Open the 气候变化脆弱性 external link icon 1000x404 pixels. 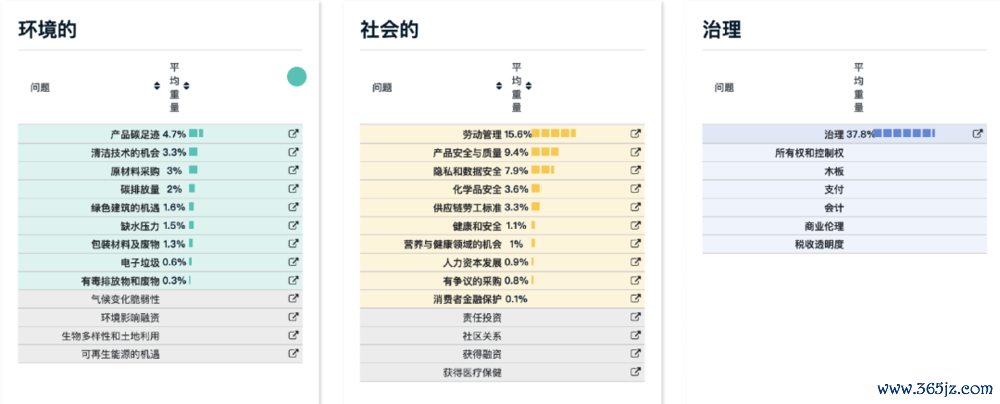click(x=293, y=298)
